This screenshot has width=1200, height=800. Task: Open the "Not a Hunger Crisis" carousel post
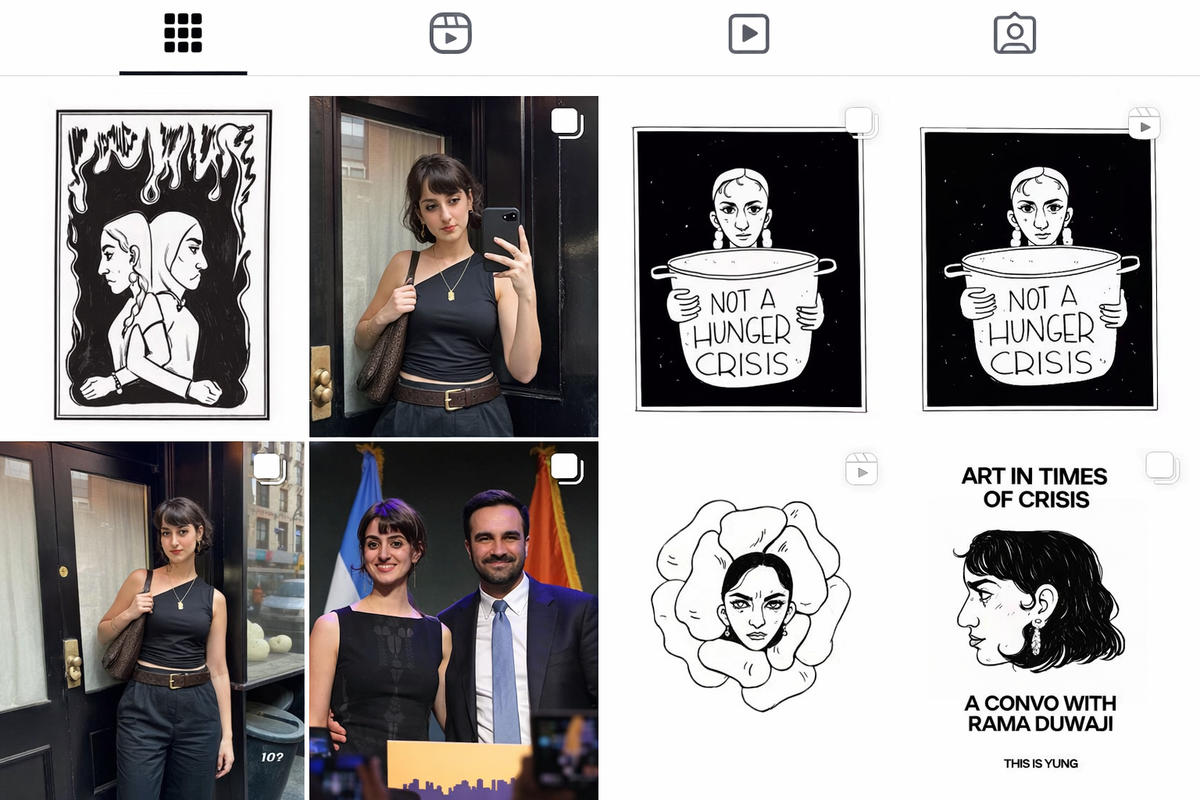pos(750,268)
